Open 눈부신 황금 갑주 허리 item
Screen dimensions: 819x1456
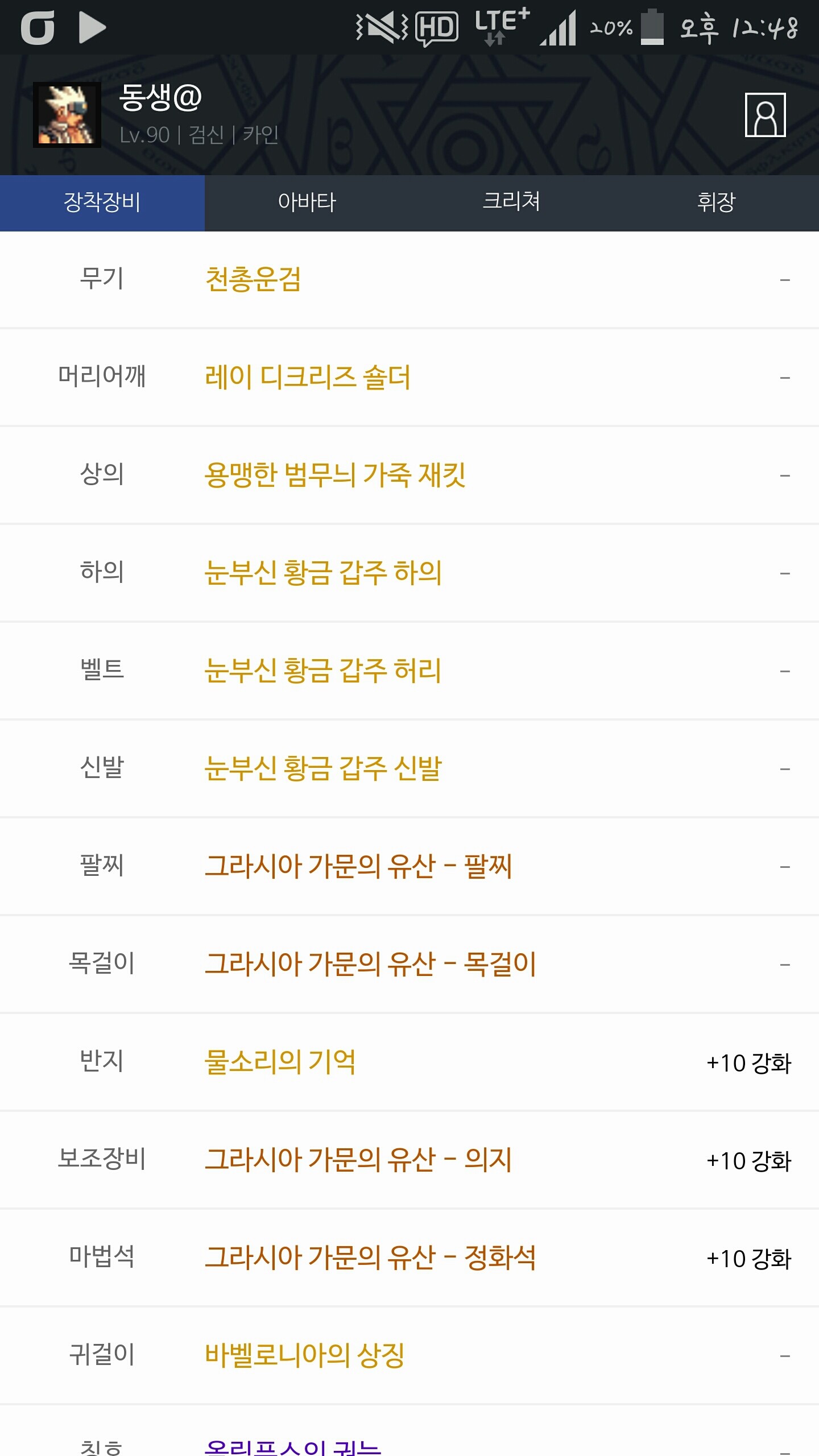tap(323, 671)
